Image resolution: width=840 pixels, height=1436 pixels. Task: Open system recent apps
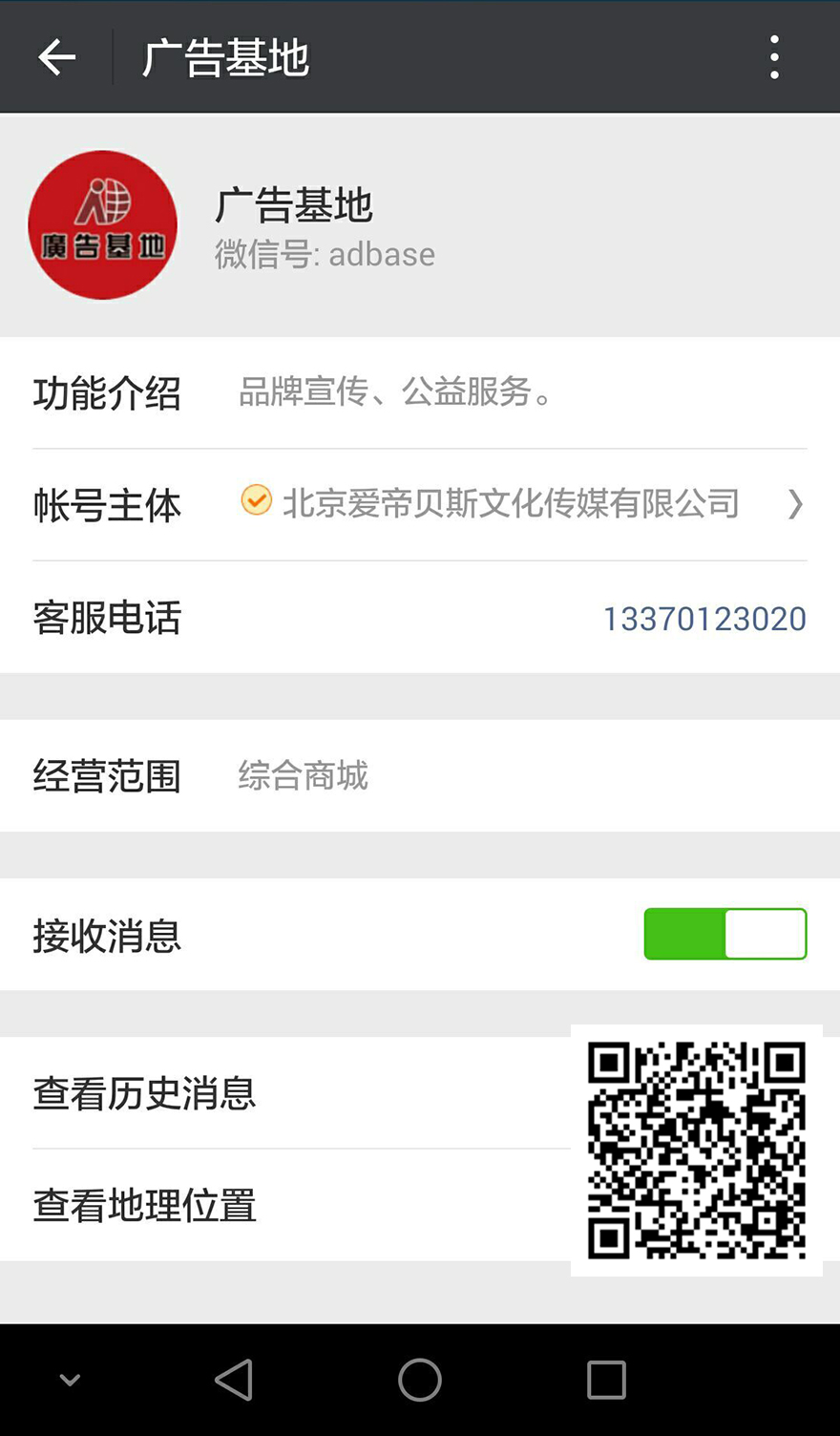pyautogui.click(x=606, y=1380)
